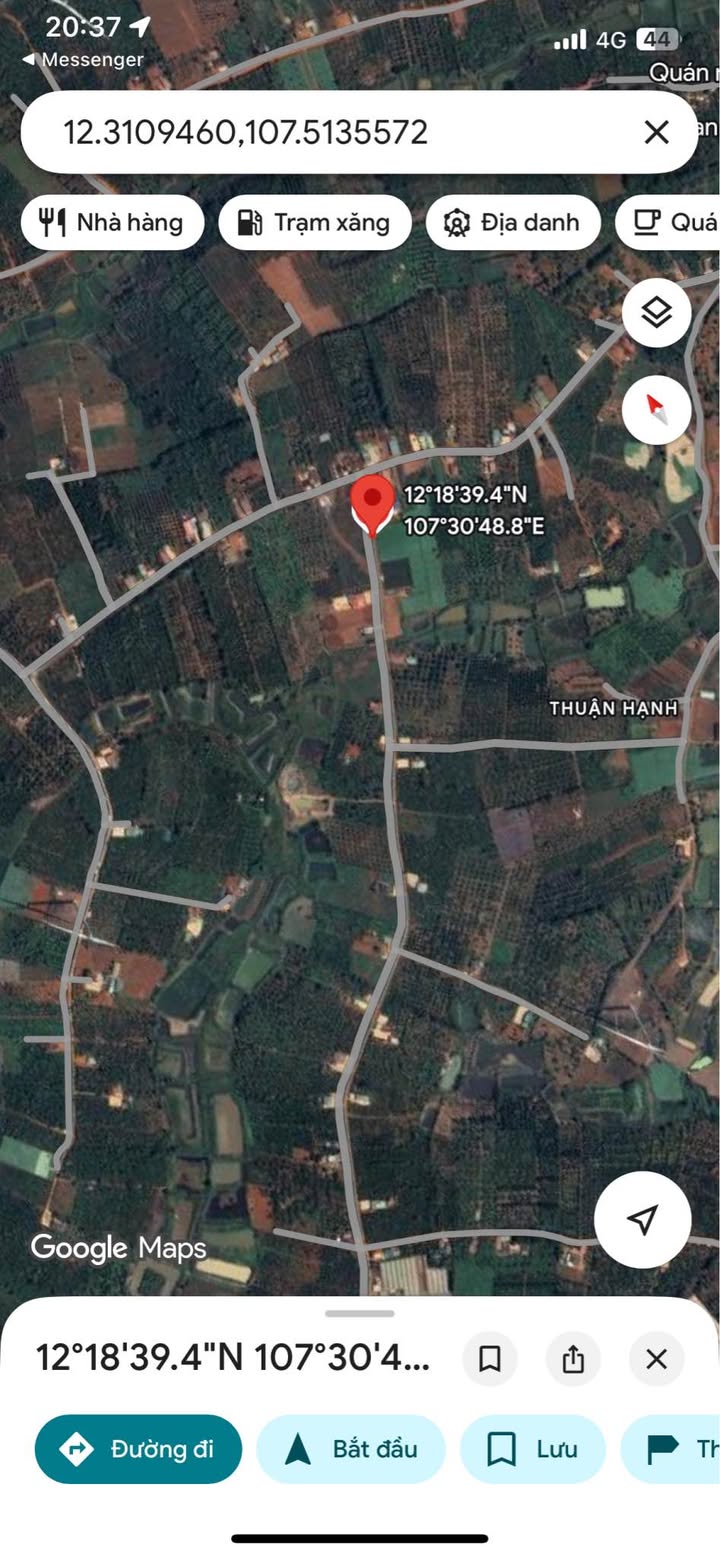Clear the coordinates in the search box
Viewport: 720px width, 1557px height.
[x=656, y=132]
